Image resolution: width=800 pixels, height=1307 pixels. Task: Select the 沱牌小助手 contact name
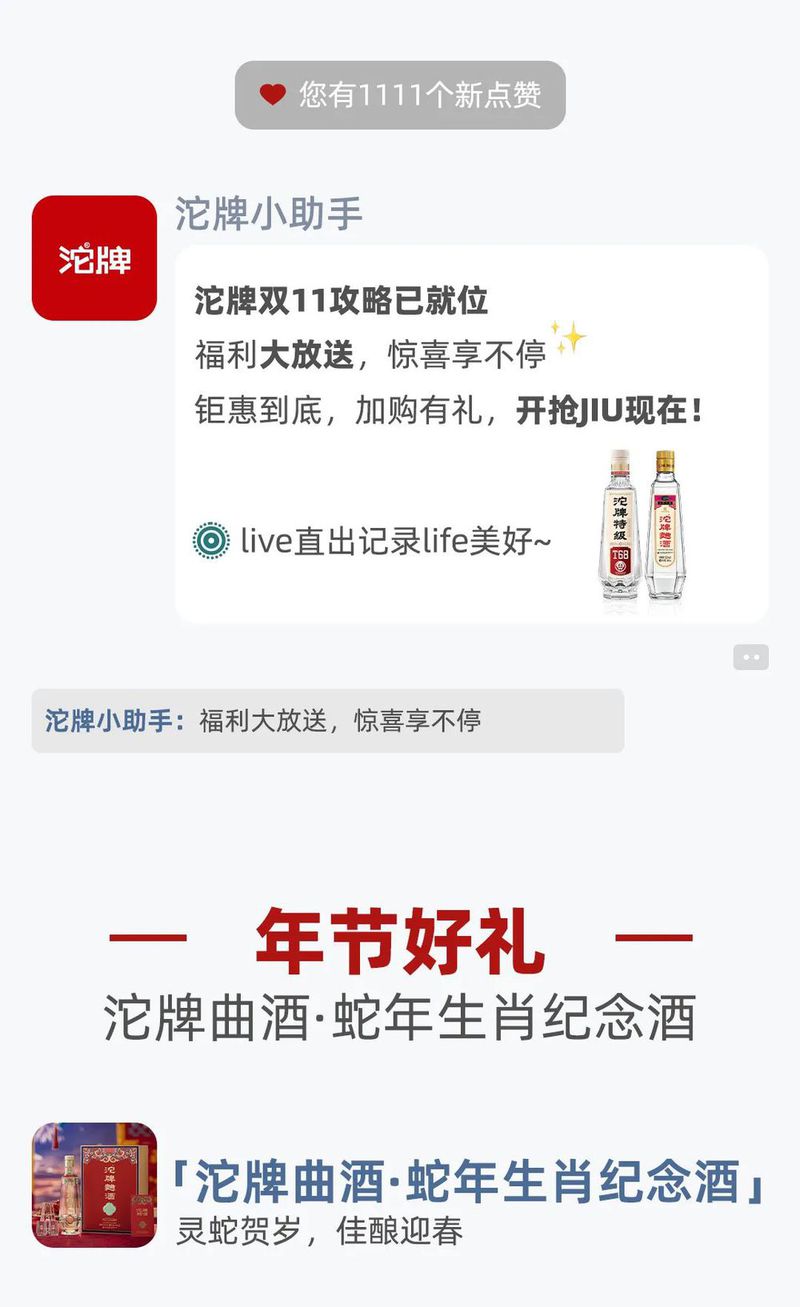pos(265,208)
